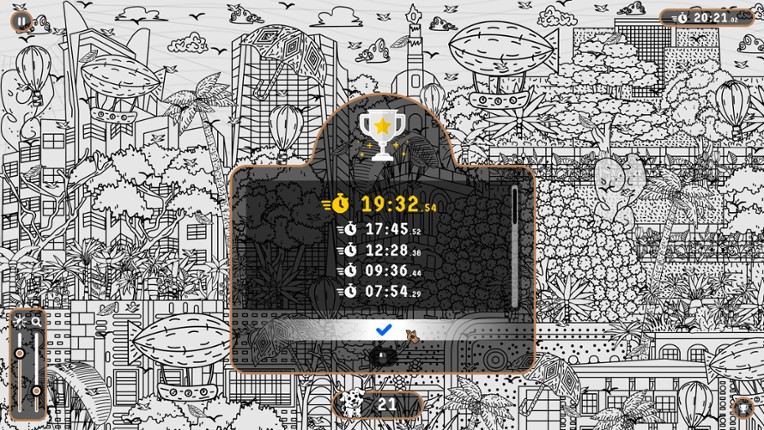Pause the game

point(22,20)
